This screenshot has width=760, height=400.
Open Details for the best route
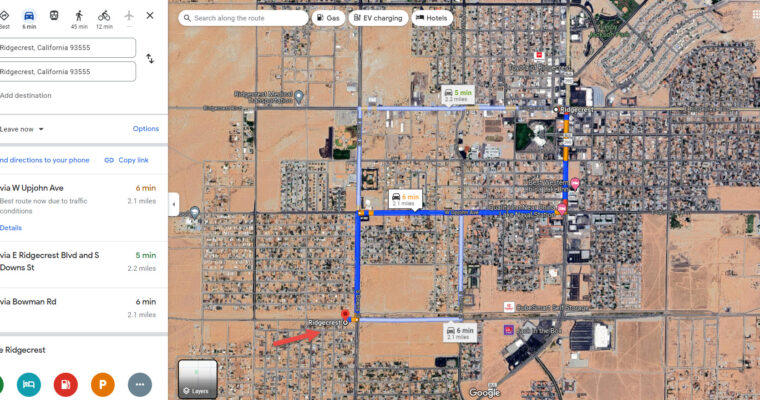tap(11, 228)
